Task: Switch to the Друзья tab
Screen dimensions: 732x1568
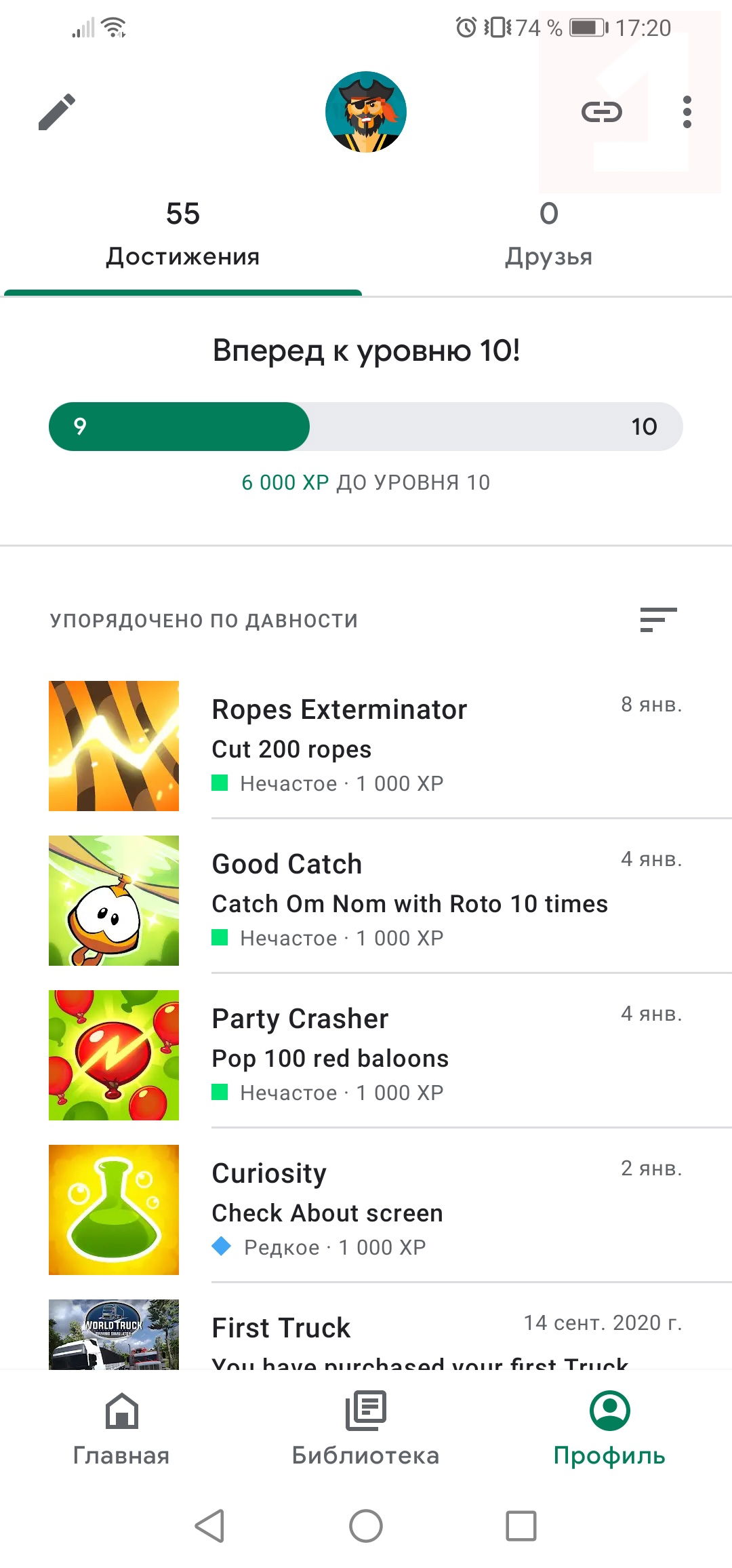Action: tap(548, 234)
